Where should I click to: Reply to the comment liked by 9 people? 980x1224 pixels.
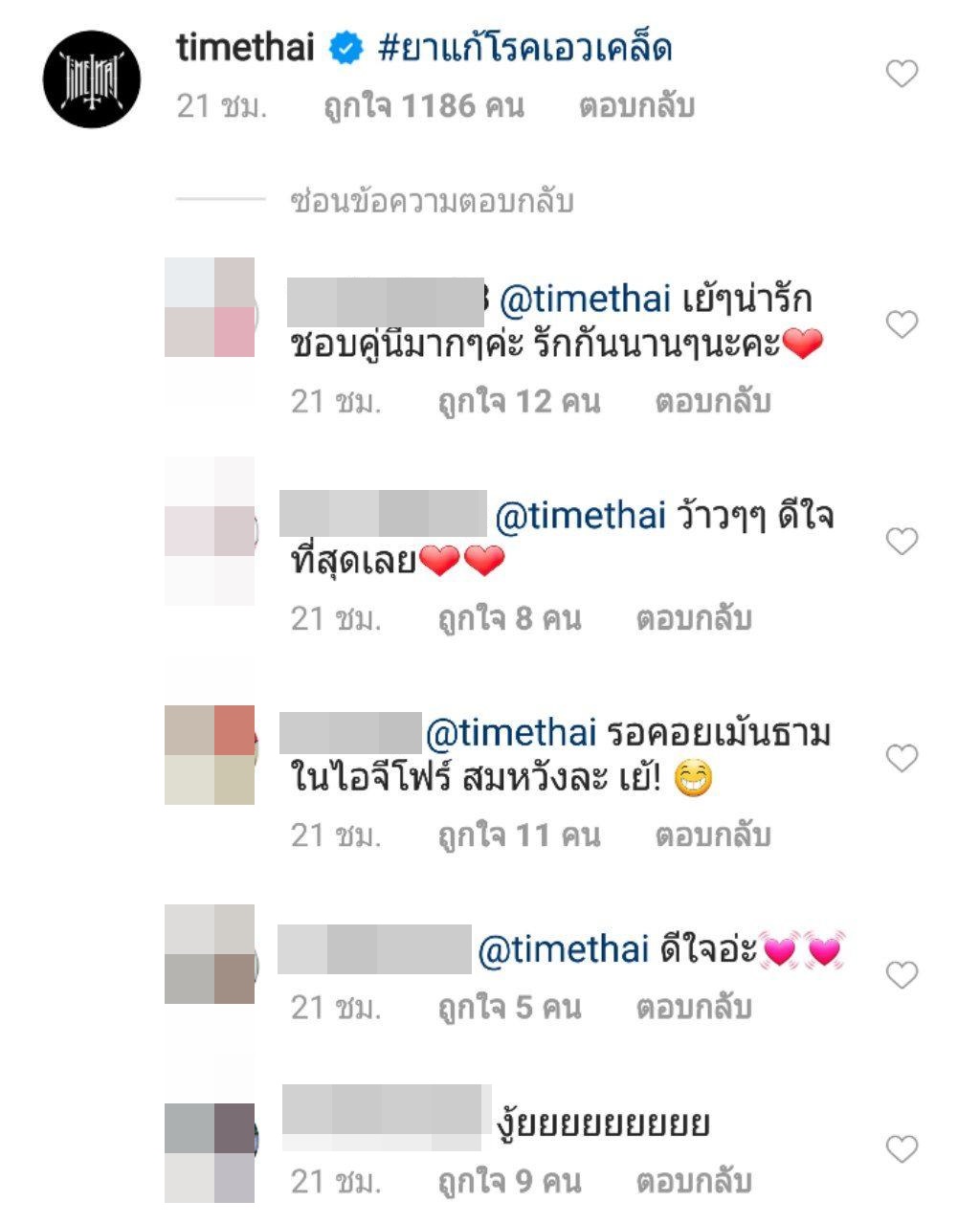(693, 1182)
